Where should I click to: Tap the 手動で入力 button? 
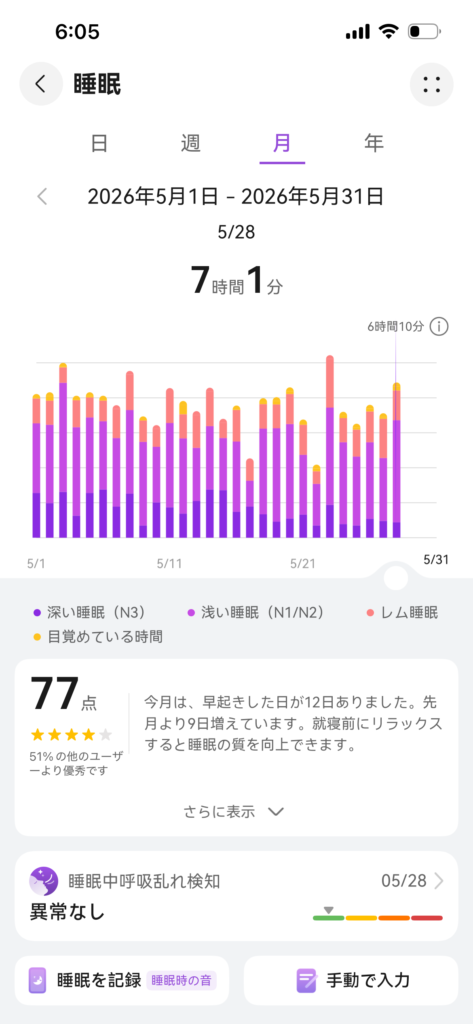pos(351,980)
